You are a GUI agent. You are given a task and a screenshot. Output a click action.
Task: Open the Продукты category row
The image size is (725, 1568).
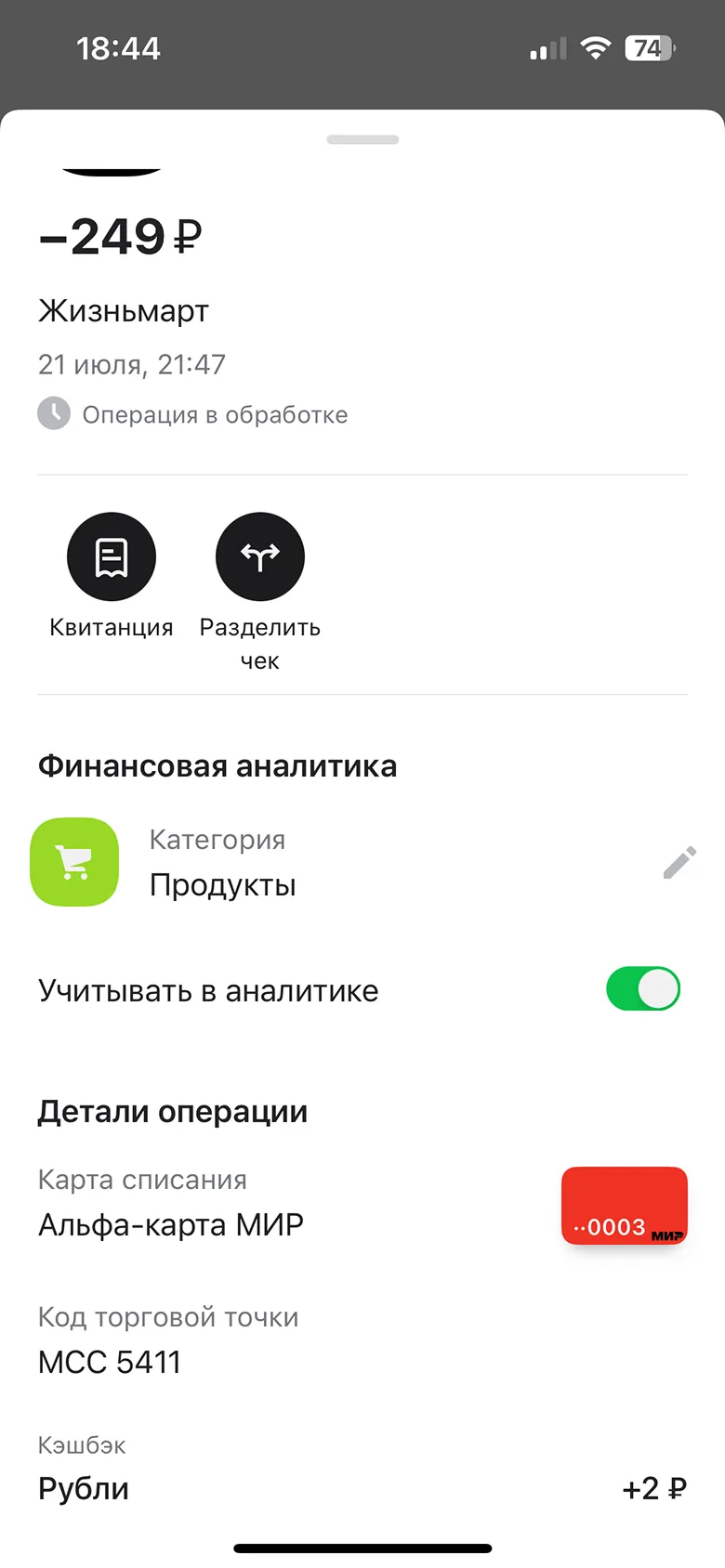coord(223,864)
